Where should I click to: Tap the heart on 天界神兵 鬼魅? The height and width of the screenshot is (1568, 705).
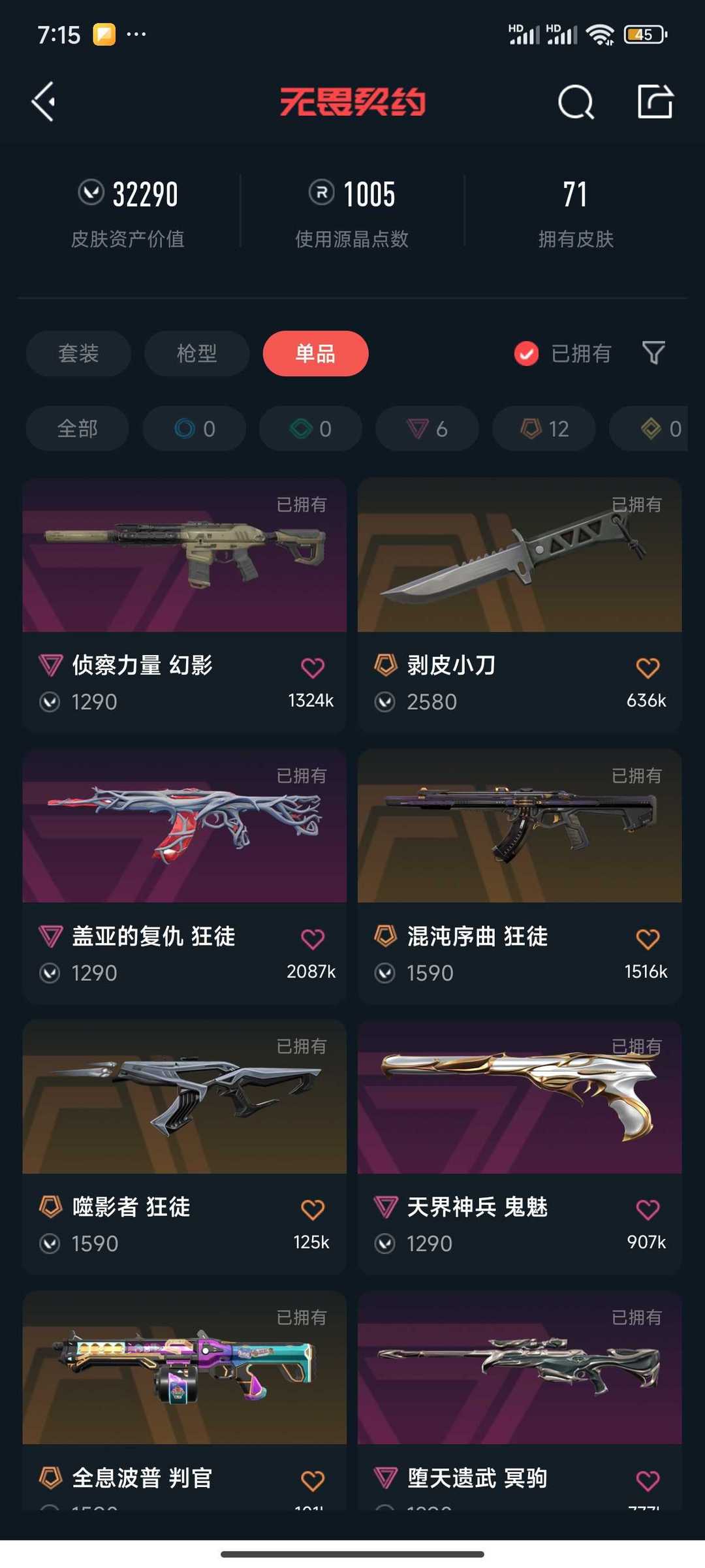click(648, 1209)
